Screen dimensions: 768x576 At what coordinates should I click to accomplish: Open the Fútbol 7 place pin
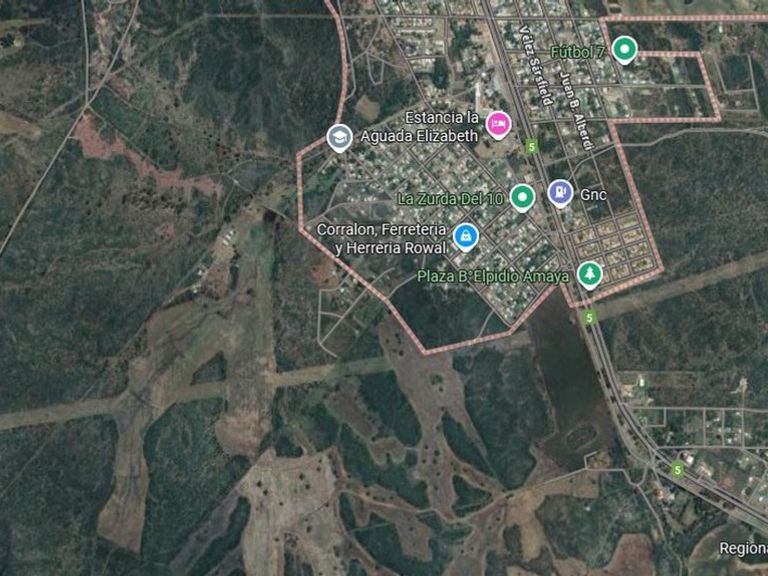(625, 47)
